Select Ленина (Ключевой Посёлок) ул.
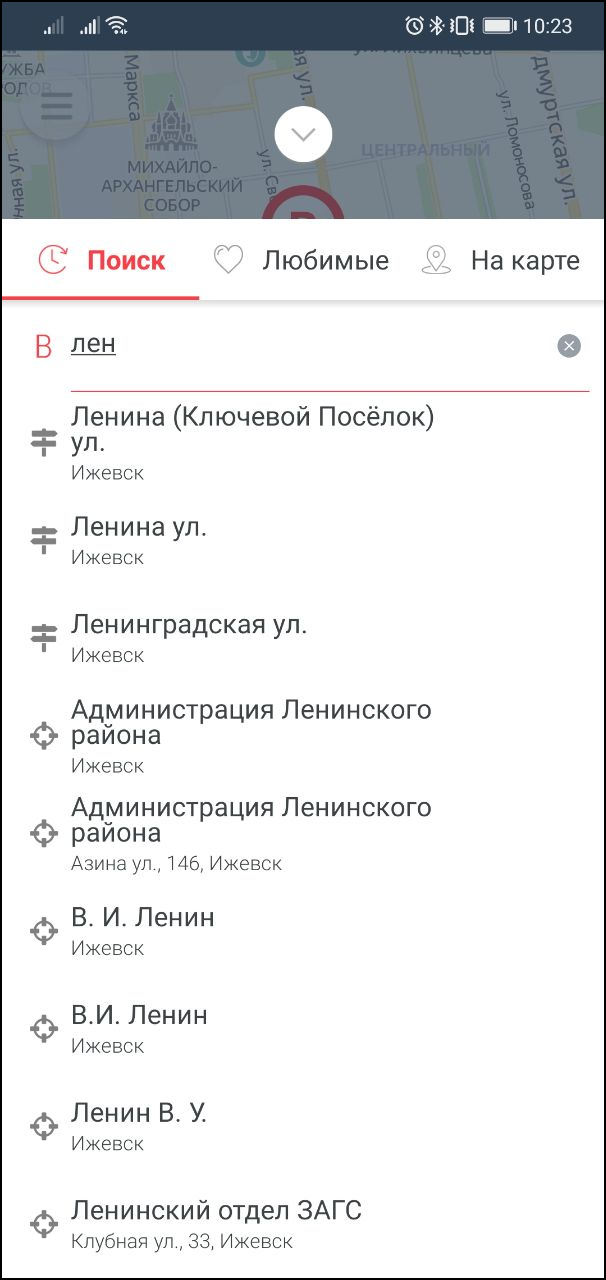The width and height of the screenshot is (606, 1280). coord(303,442)
